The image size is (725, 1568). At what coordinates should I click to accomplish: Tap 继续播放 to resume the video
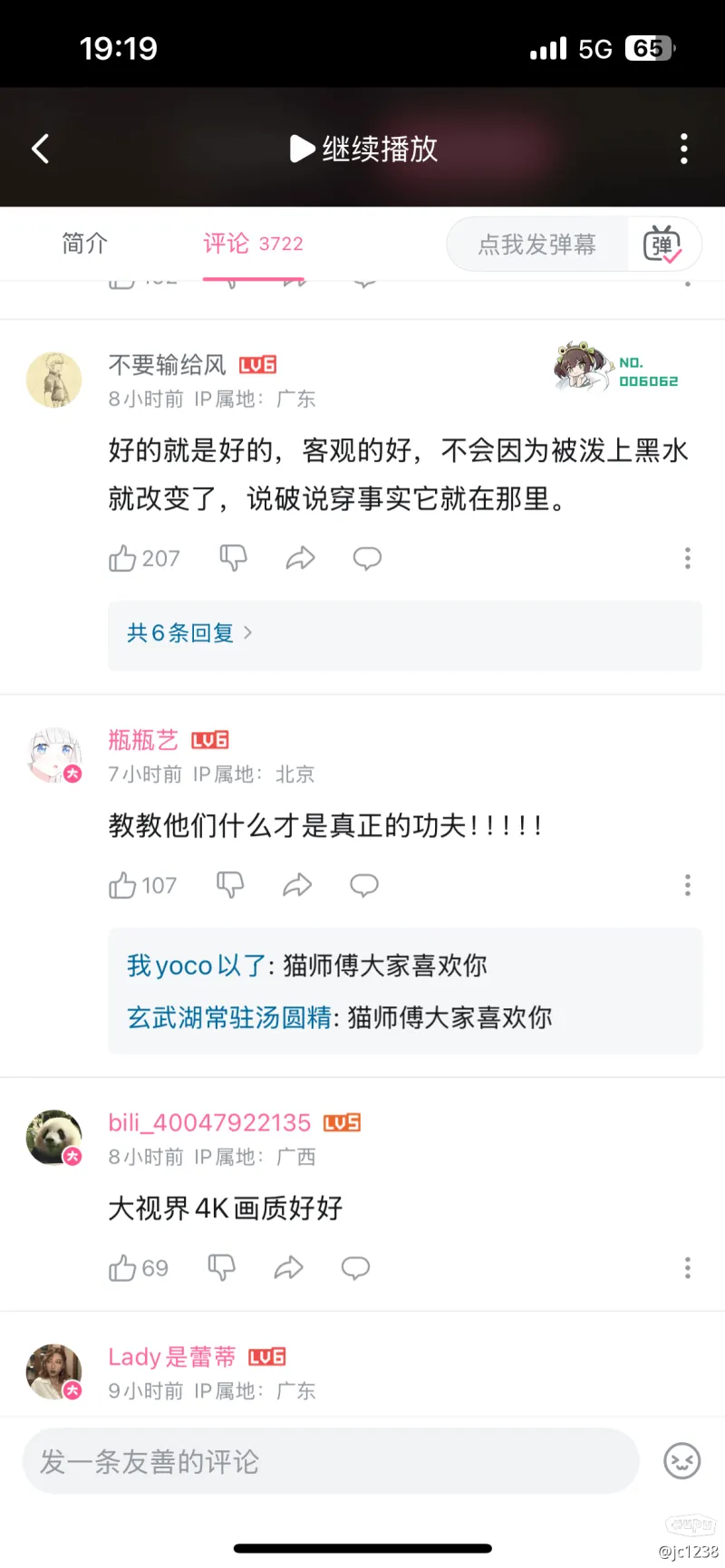pos(363,149)
